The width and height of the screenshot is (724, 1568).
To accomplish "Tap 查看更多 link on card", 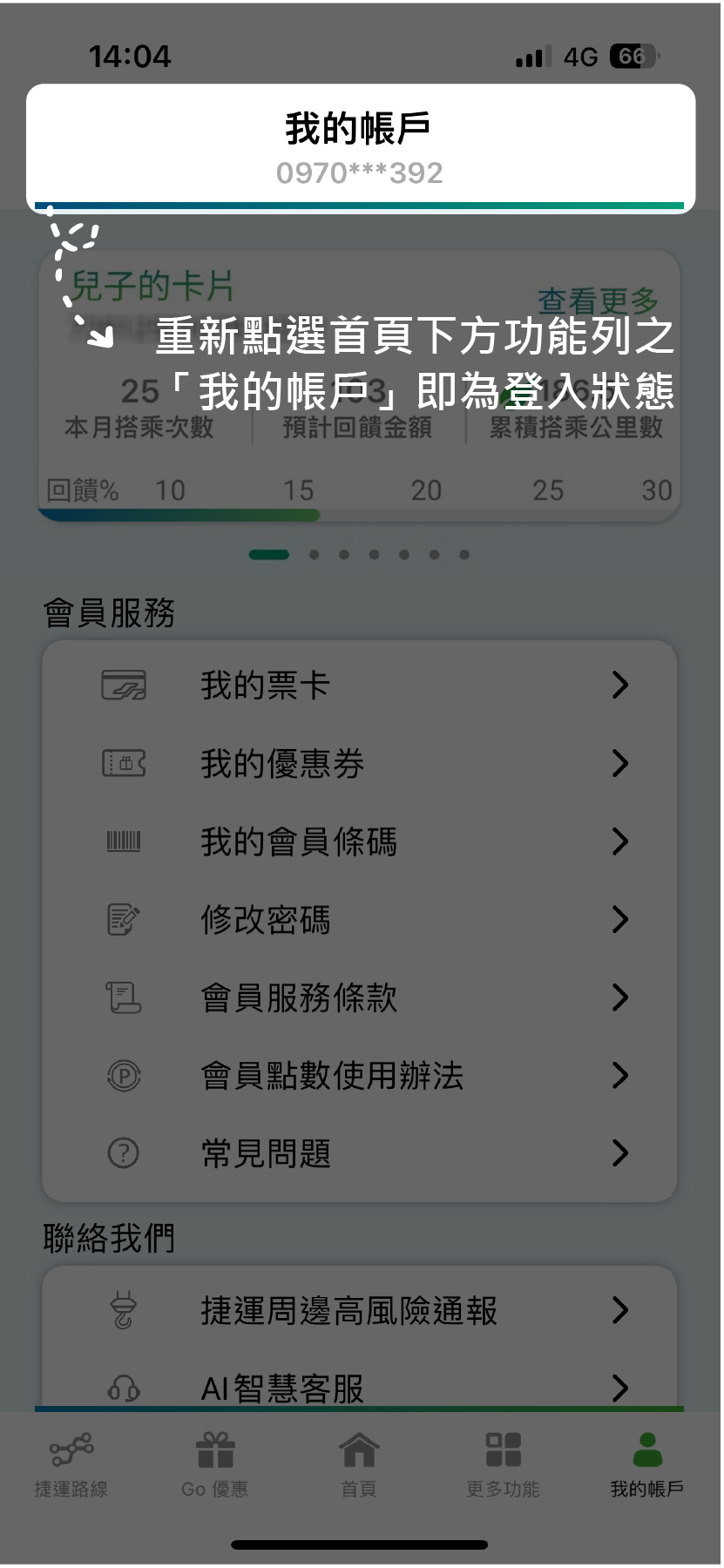I will 598,301.
